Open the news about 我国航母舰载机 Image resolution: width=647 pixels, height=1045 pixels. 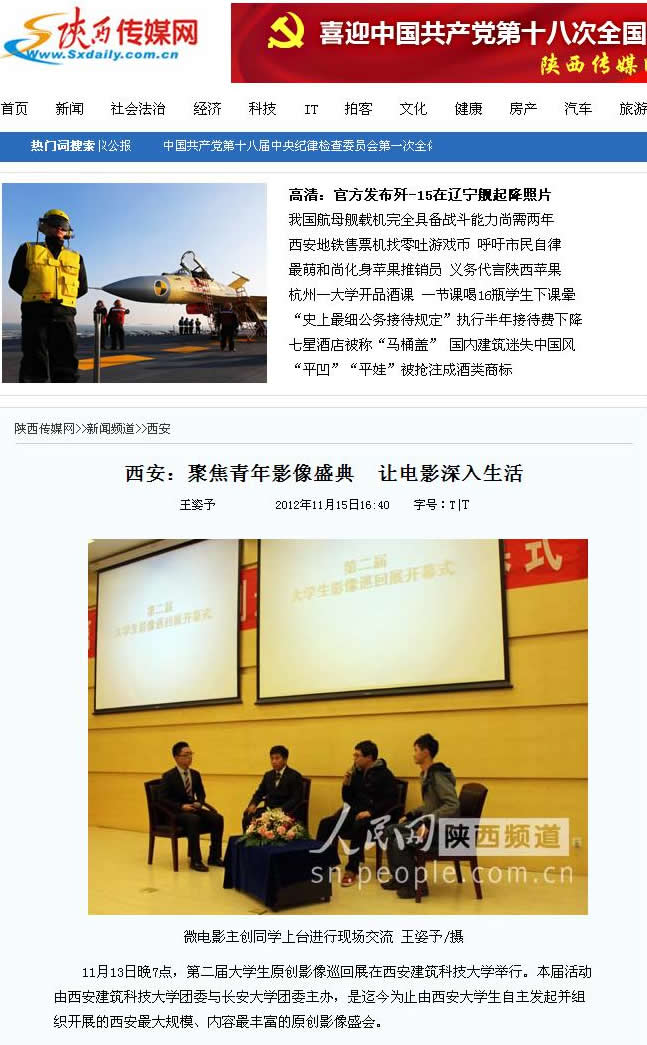pos(421,219)
